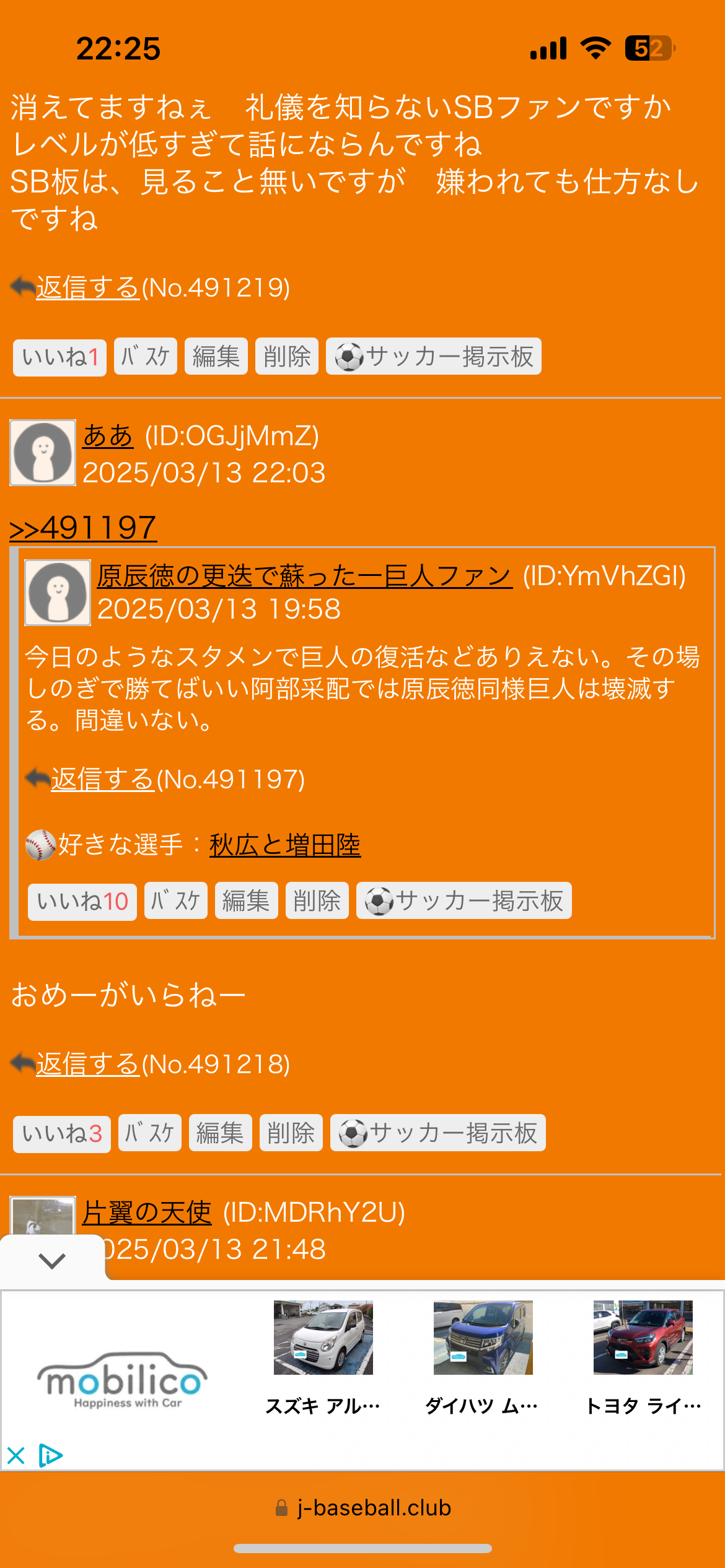This screenshot has height=1568, width=725.
Task: Collapse the ad banner with chevron
Action: pos(52,1260)
